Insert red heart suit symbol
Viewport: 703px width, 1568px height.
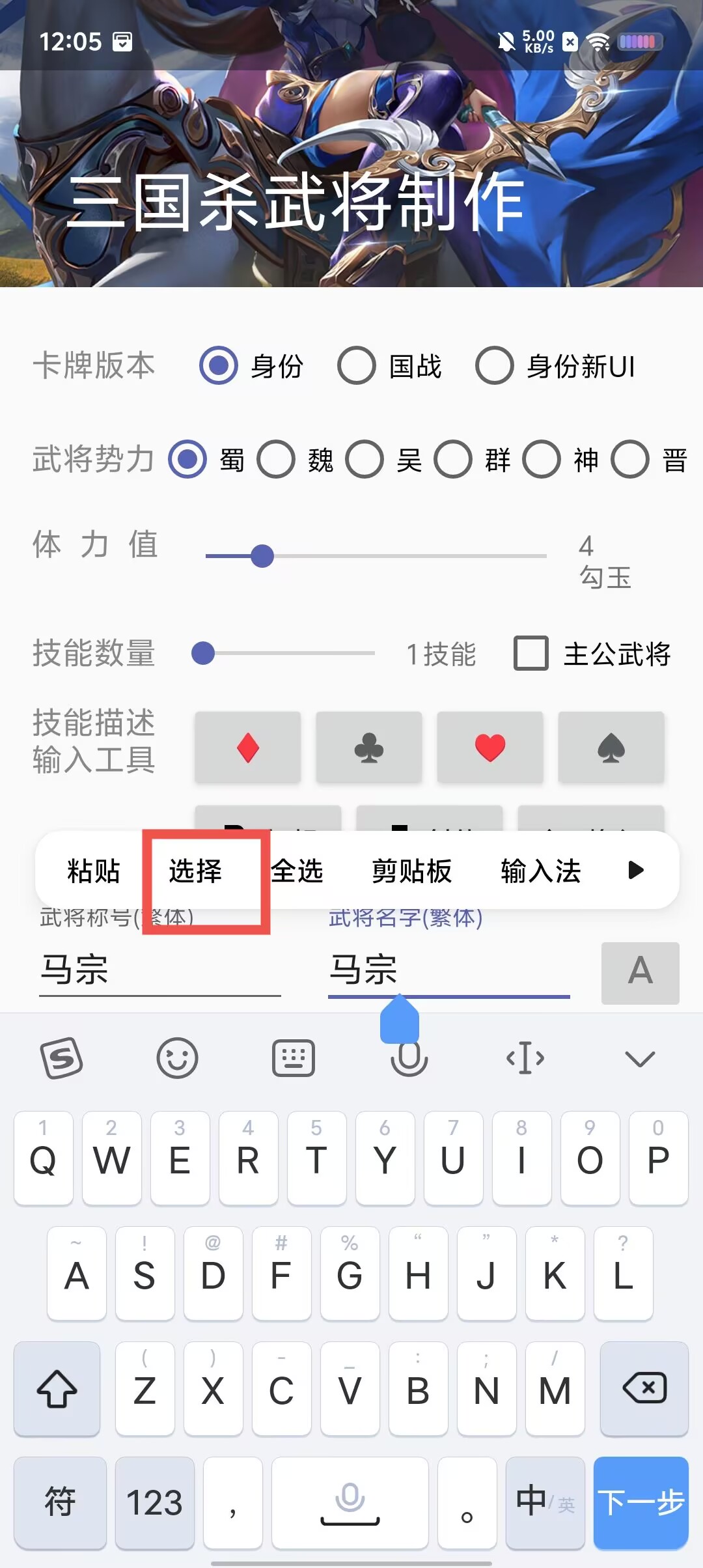[x=490, y=748]
